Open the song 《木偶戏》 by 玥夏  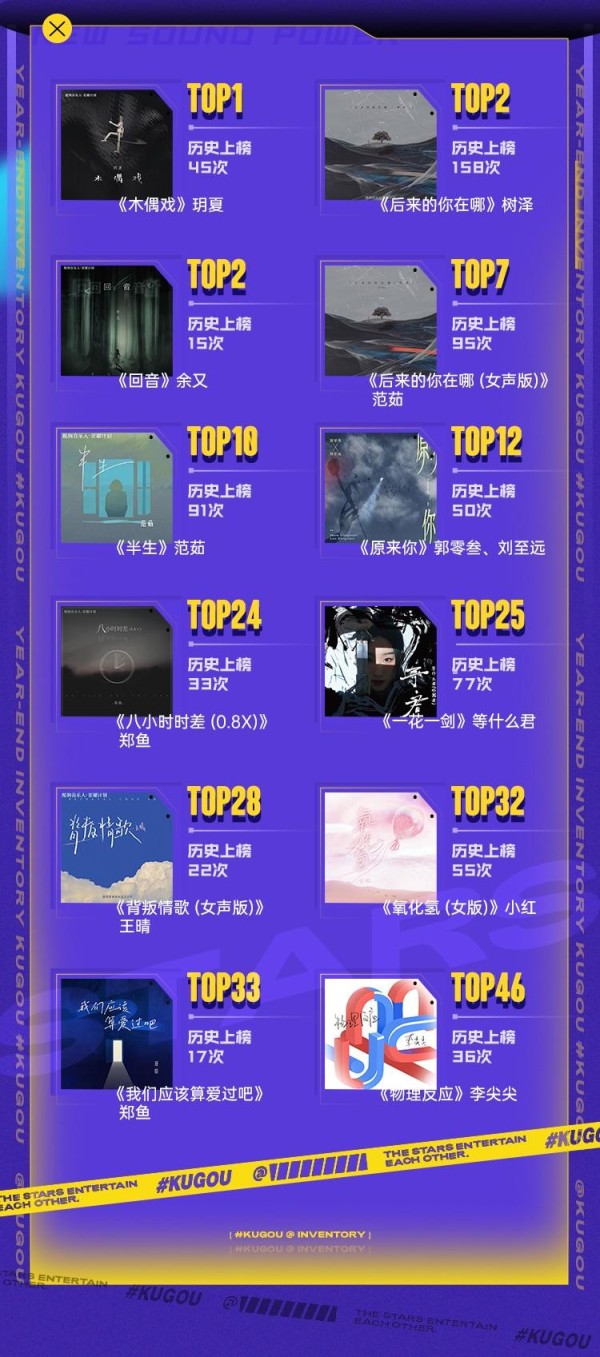coord(116,145)
